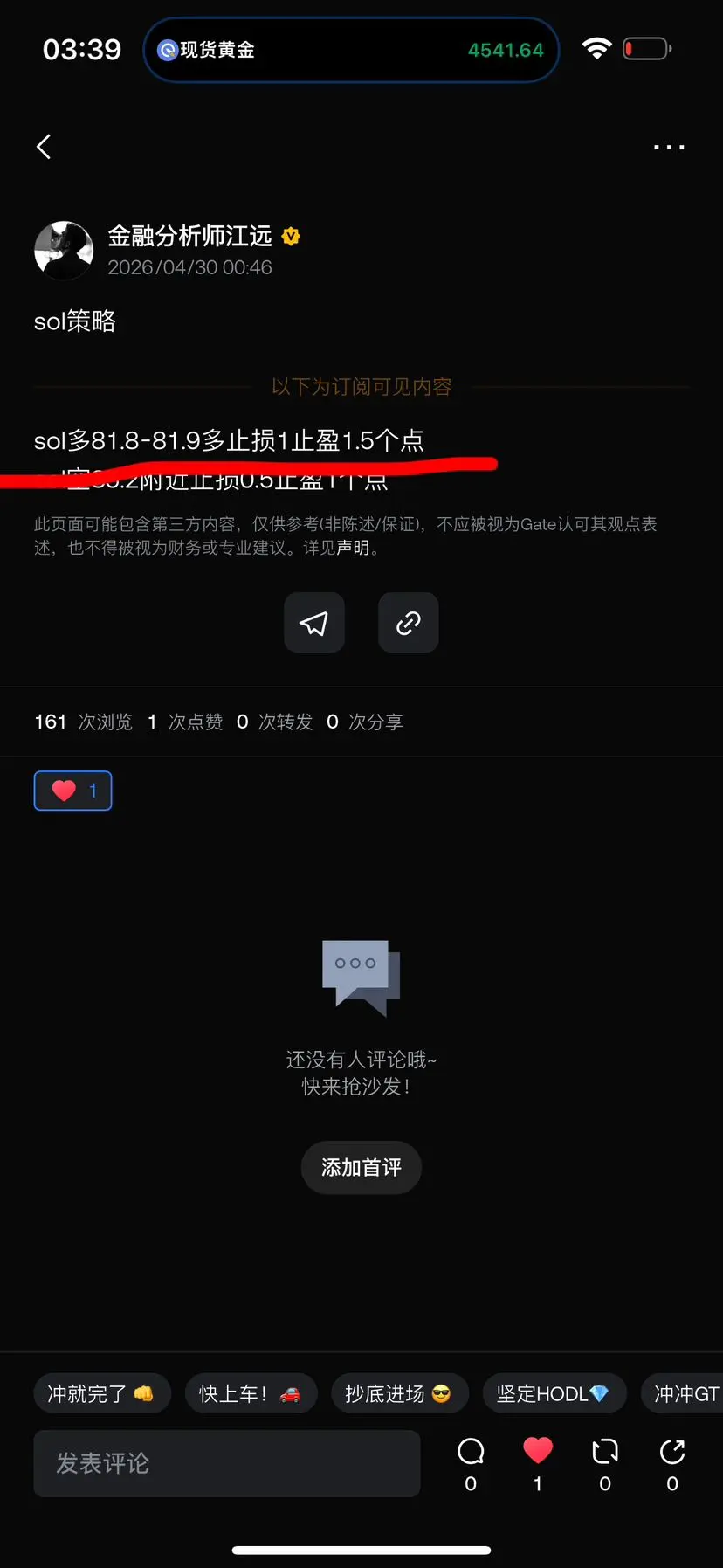
Task: Open more options with the three-dot icon
Action: (669, 147)
